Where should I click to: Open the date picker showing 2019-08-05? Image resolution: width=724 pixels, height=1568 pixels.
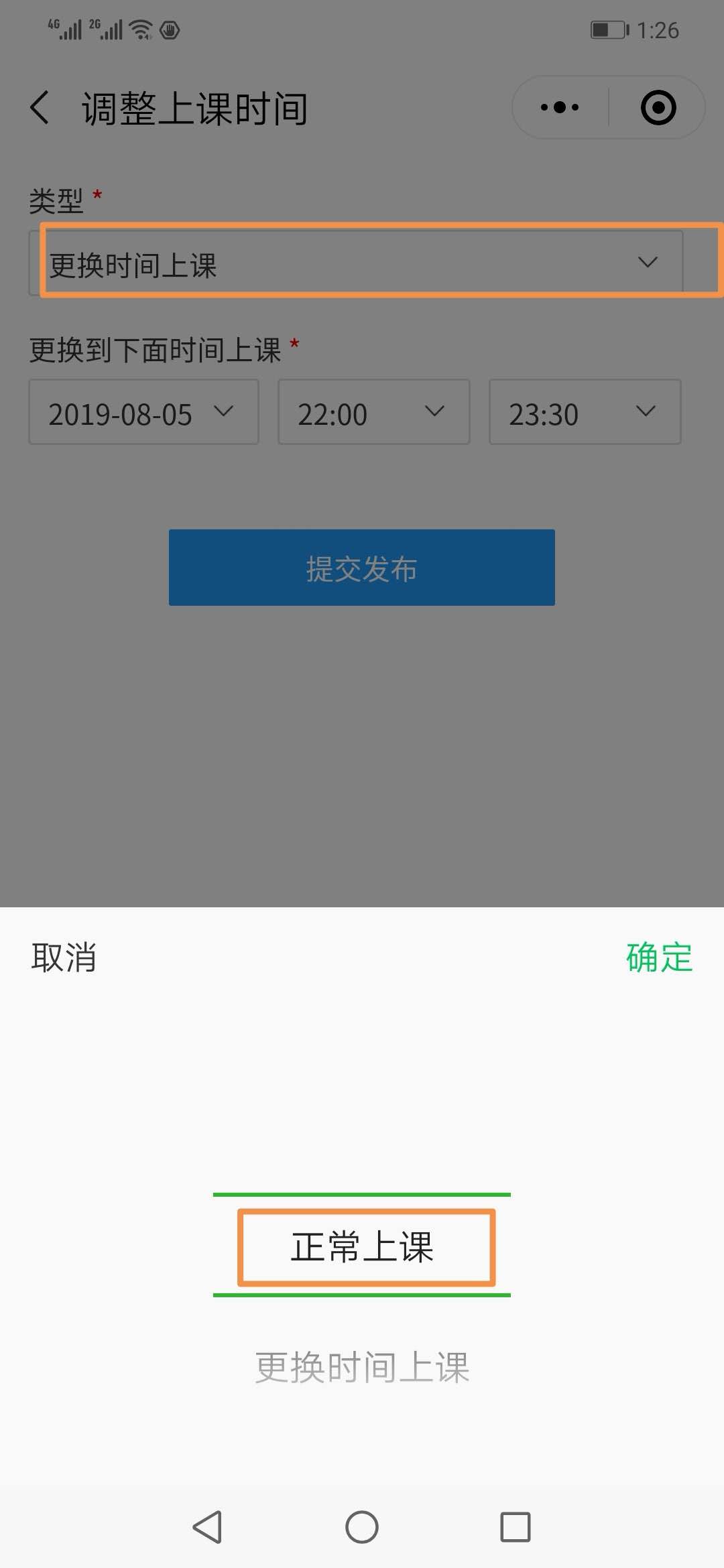point(143,412)
